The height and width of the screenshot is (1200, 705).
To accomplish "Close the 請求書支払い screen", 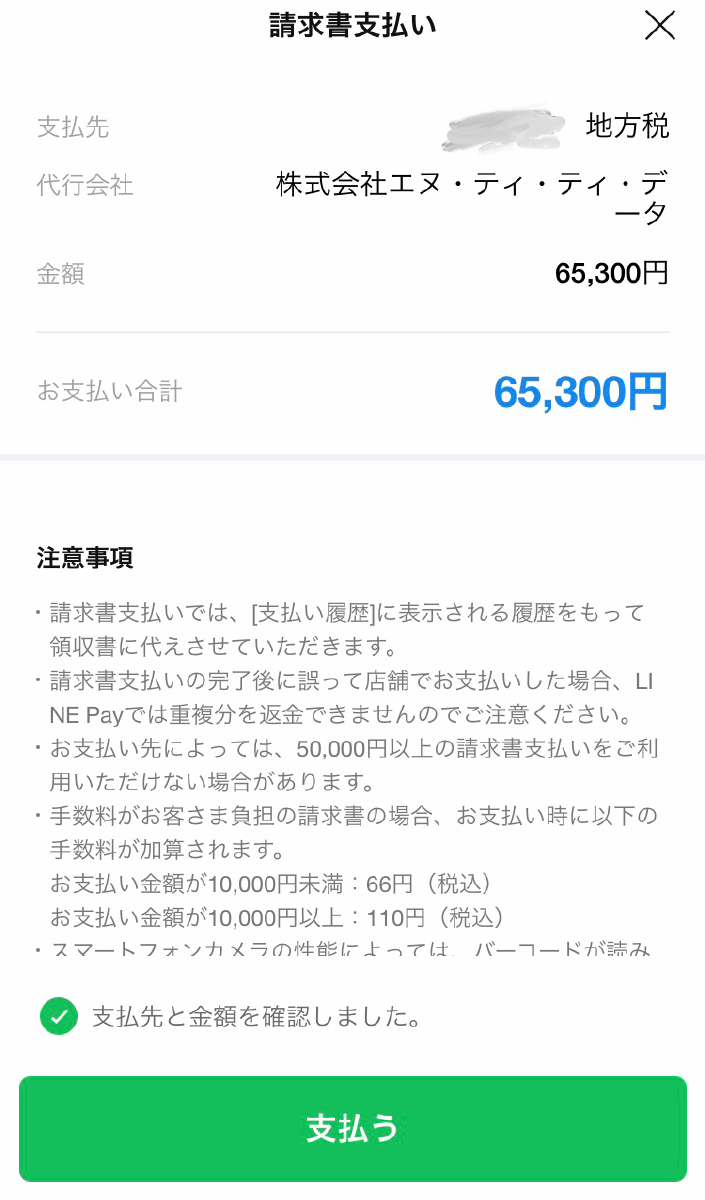I will pyautogui.click(x=660, y=25).
